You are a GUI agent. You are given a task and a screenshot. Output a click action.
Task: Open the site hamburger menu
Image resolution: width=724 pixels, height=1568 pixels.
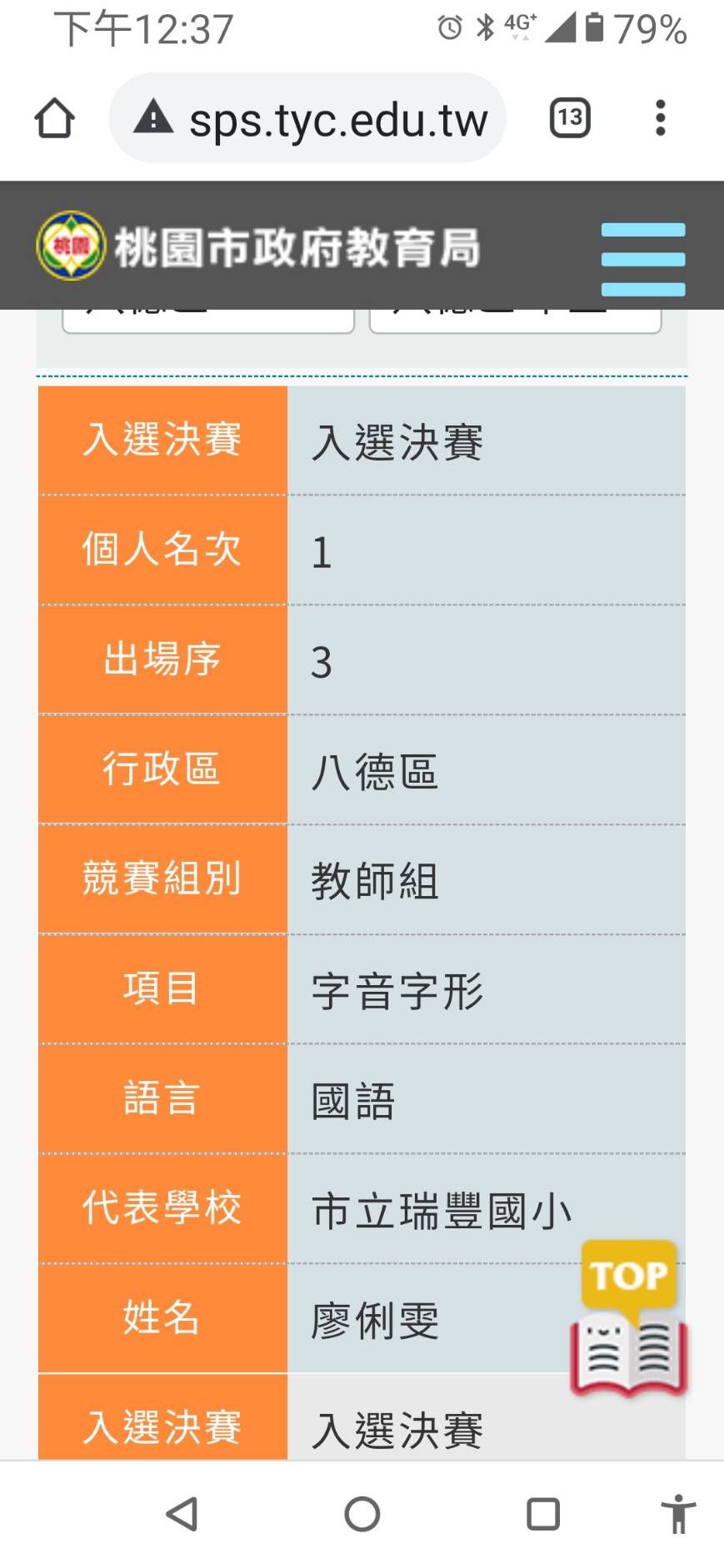643,259
